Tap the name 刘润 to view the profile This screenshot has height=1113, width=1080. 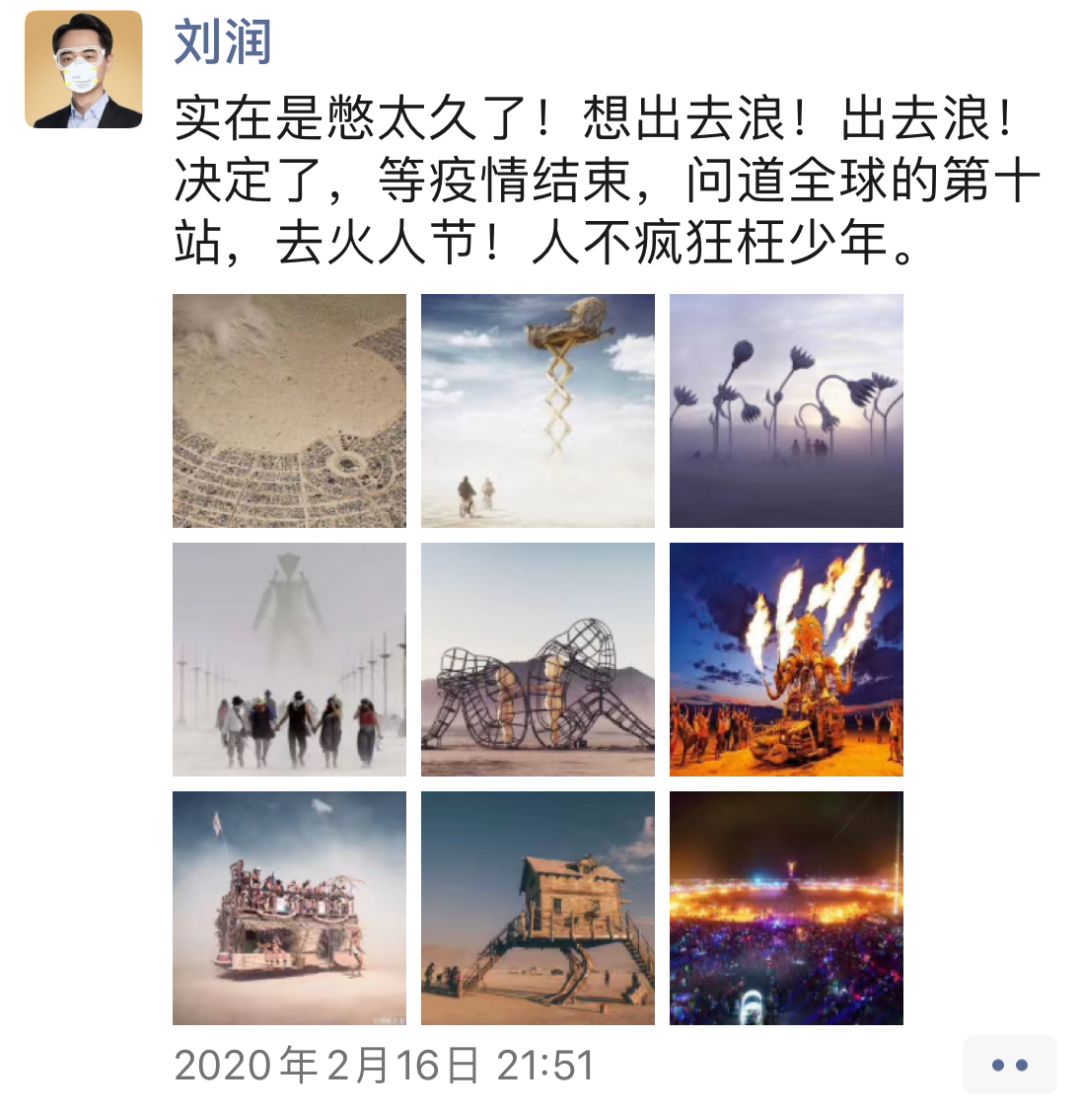(x=223, y=43)
